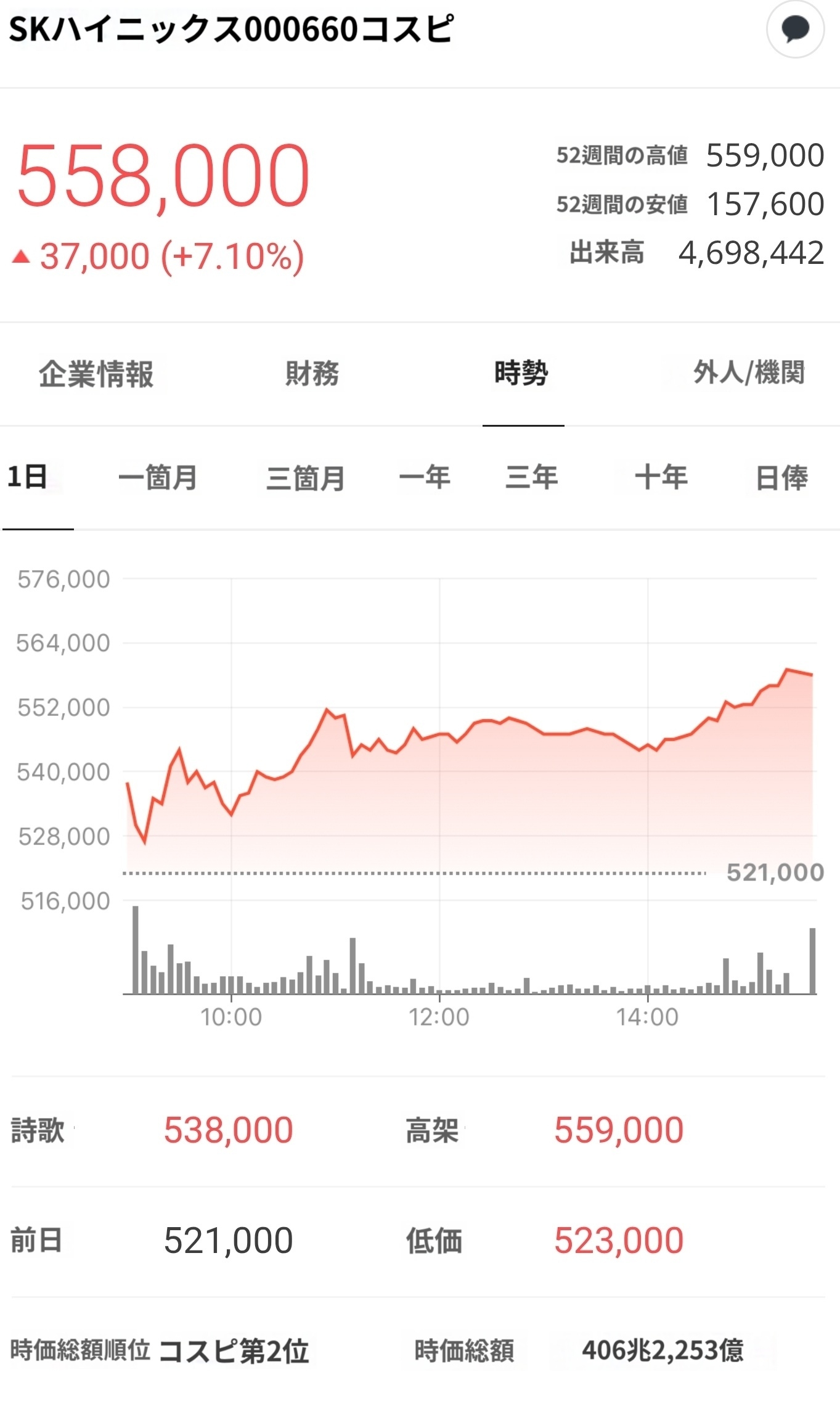Switch to the 企業情報 tab

tap(96, 374)
